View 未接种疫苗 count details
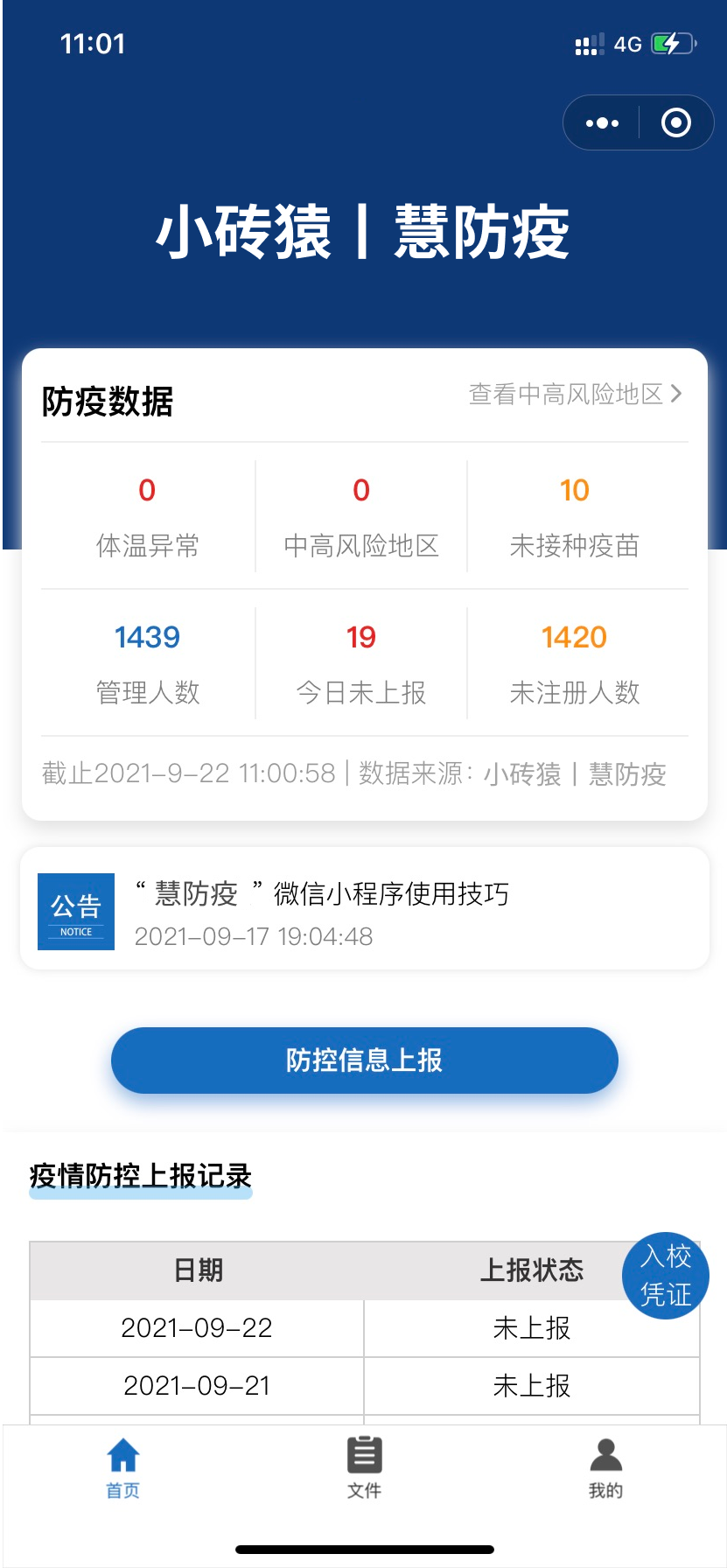The width and height of the screenshot is (727, 1568). click(575, 515)
